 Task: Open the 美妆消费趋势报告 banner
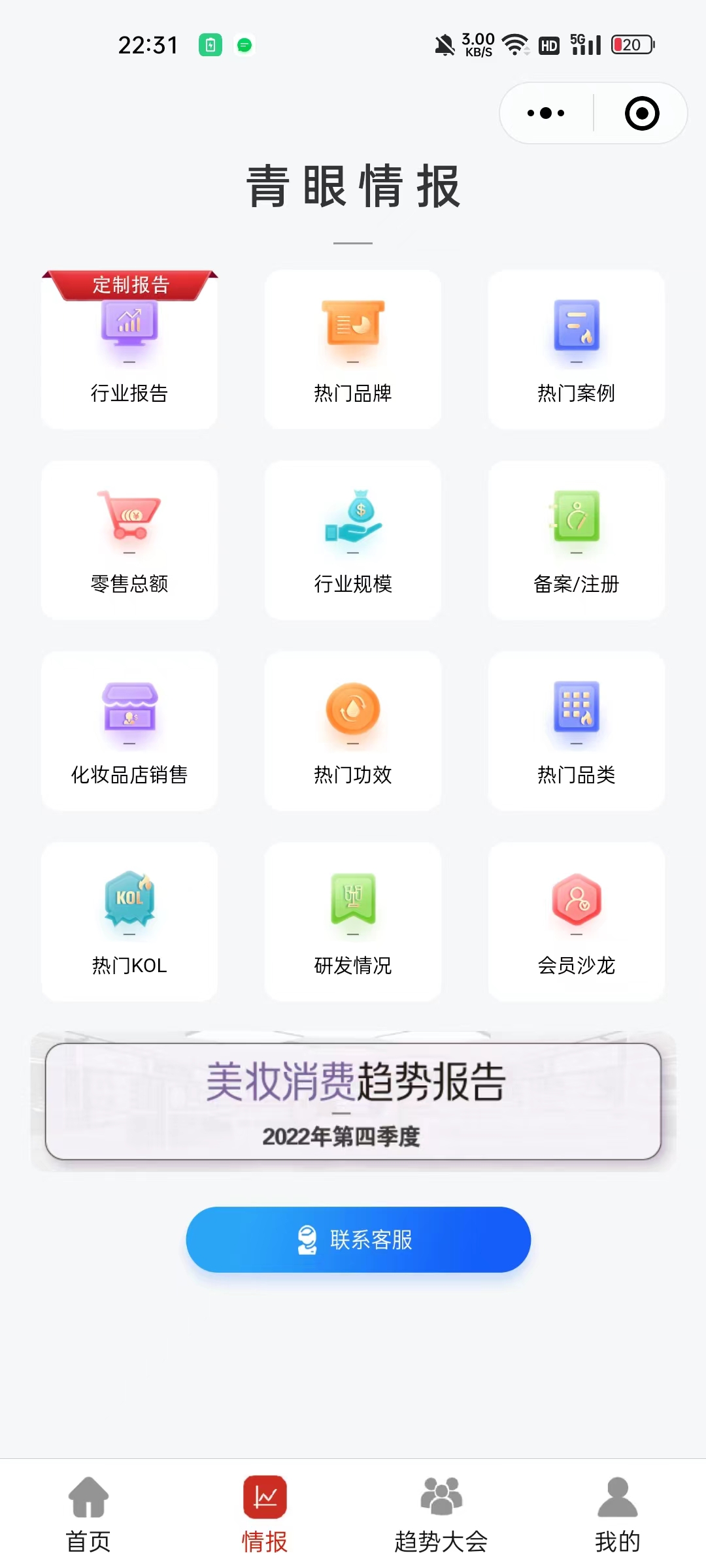pos(353,1102)
